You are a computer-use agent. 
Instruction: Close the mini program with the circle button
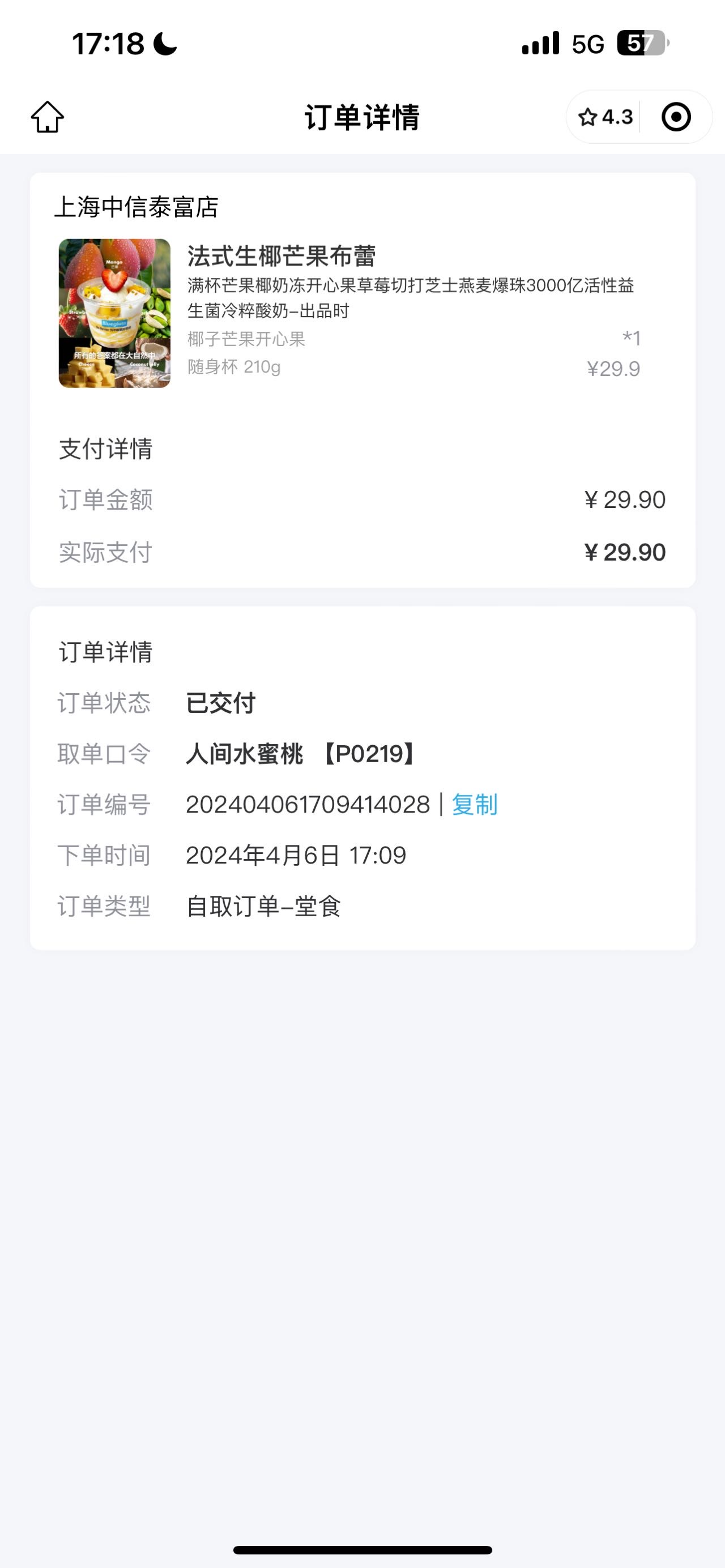coord(676,117)
